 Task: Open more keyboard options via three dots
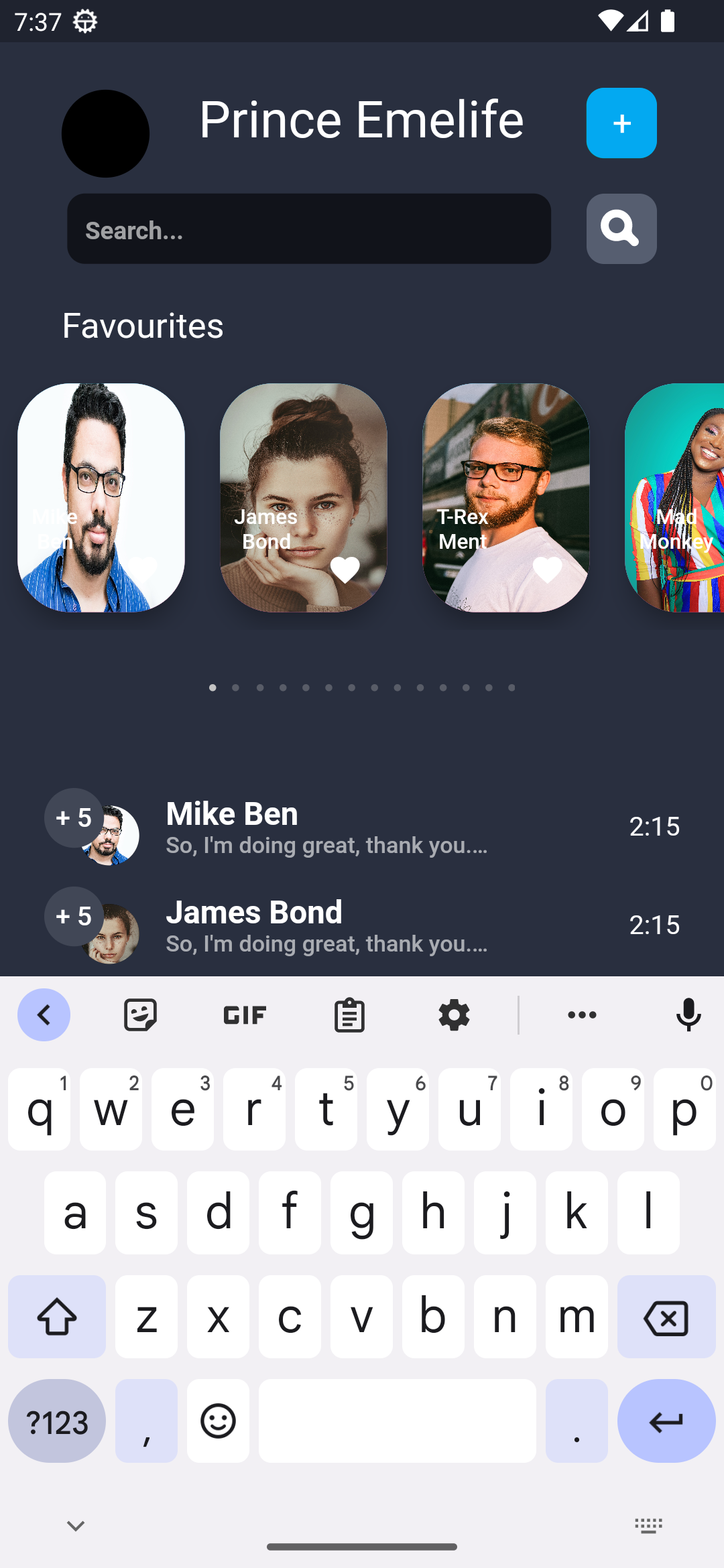(581, 1015)
